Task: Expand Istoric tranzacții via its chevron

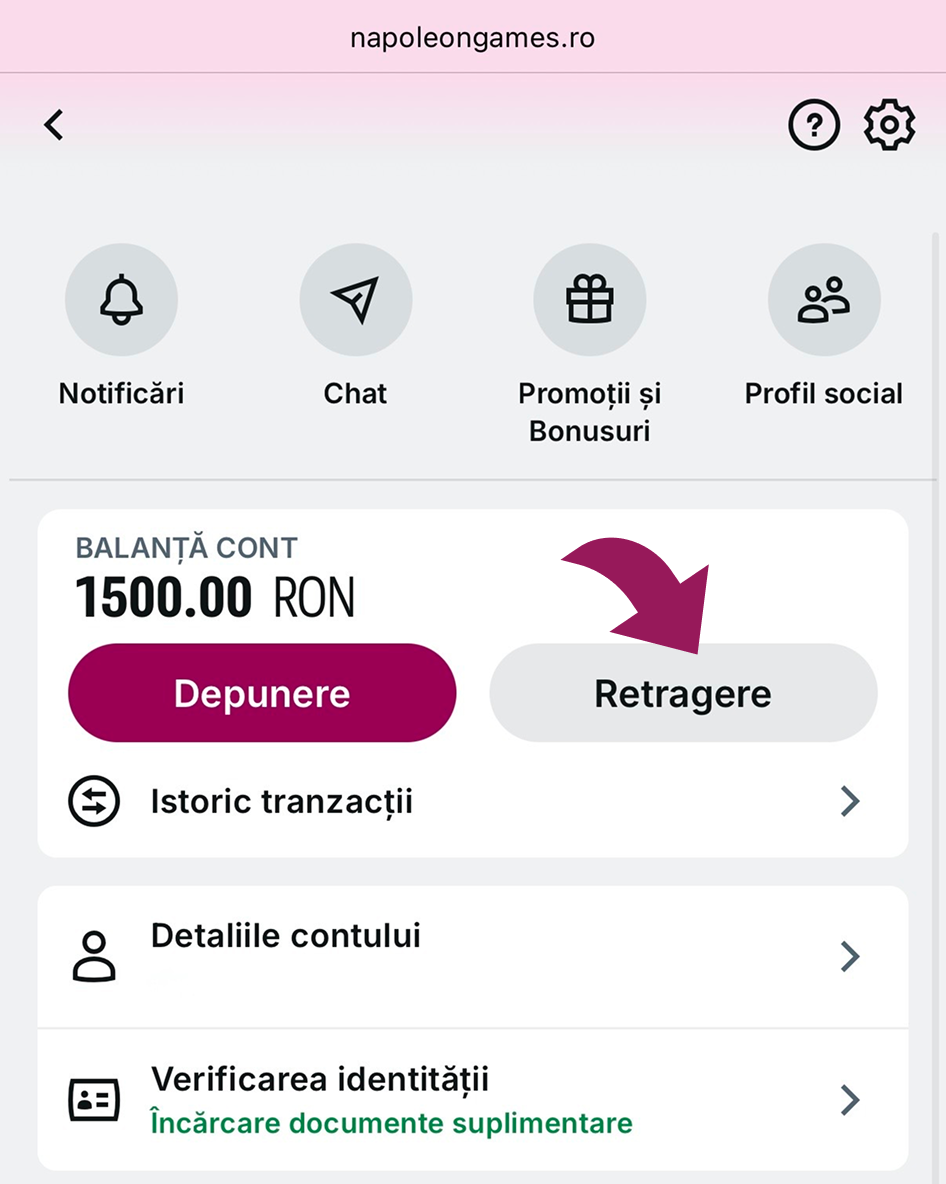Action: tap(849, 801)
